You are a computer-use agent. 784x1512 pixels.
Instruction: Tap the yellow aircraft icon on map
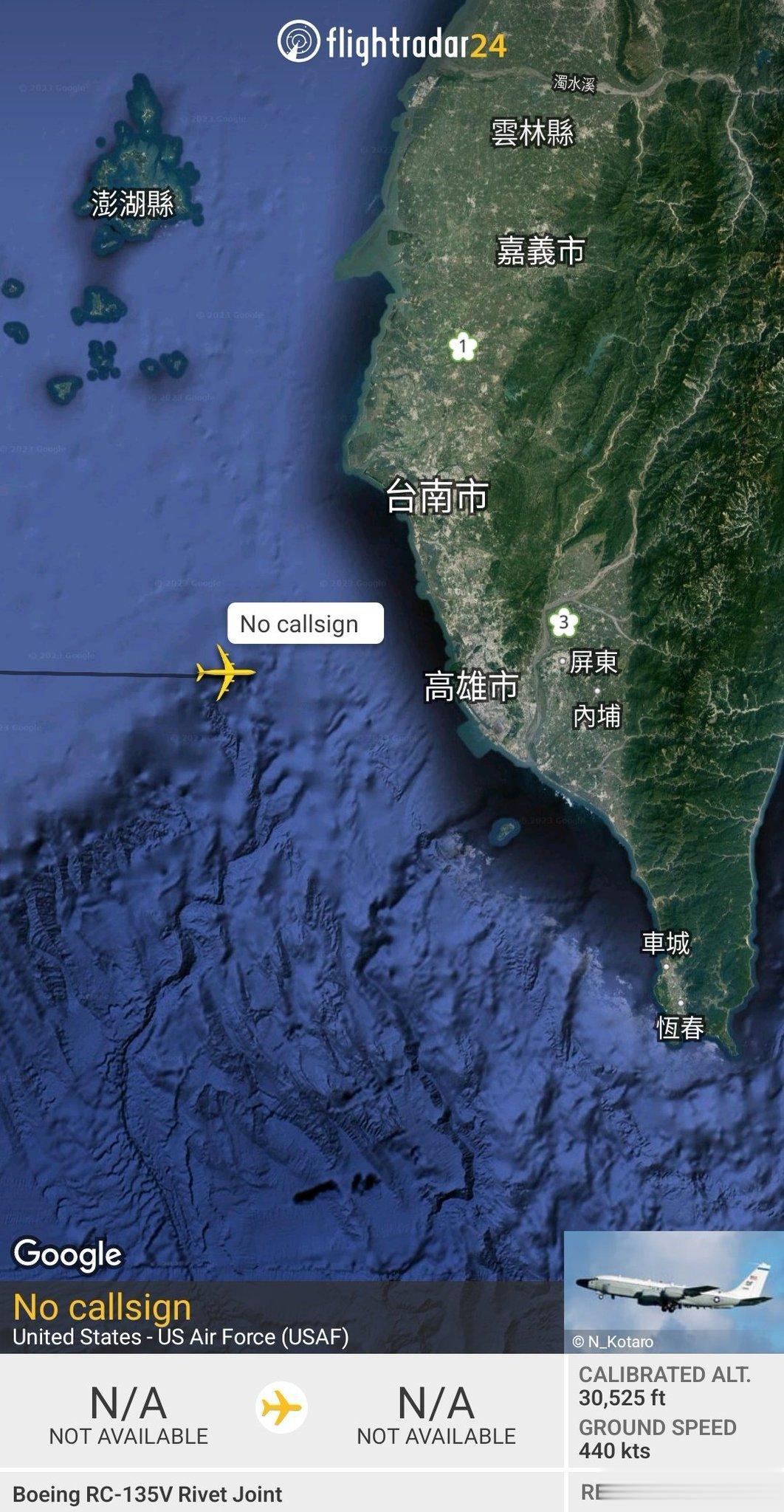coord(225,673)
